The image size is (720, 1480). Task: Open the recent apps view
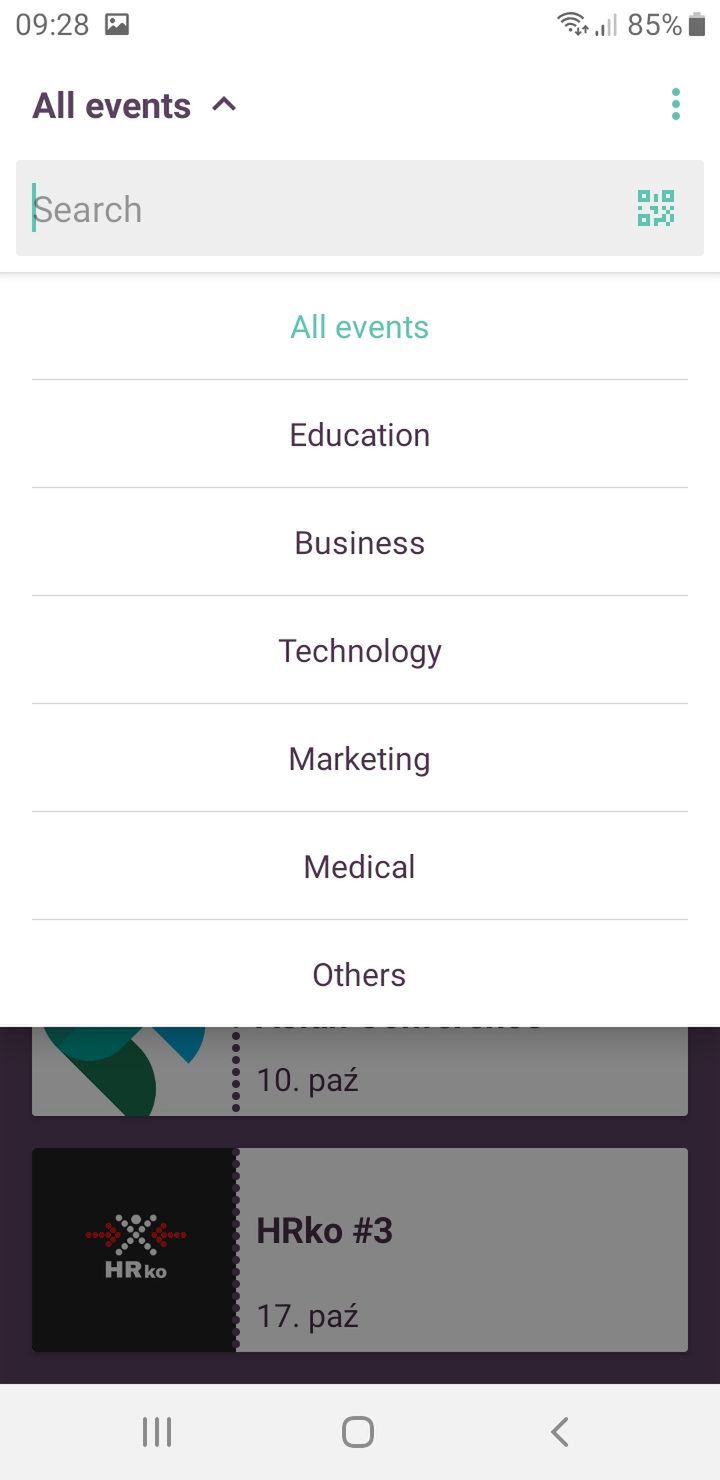point(157,1432)
